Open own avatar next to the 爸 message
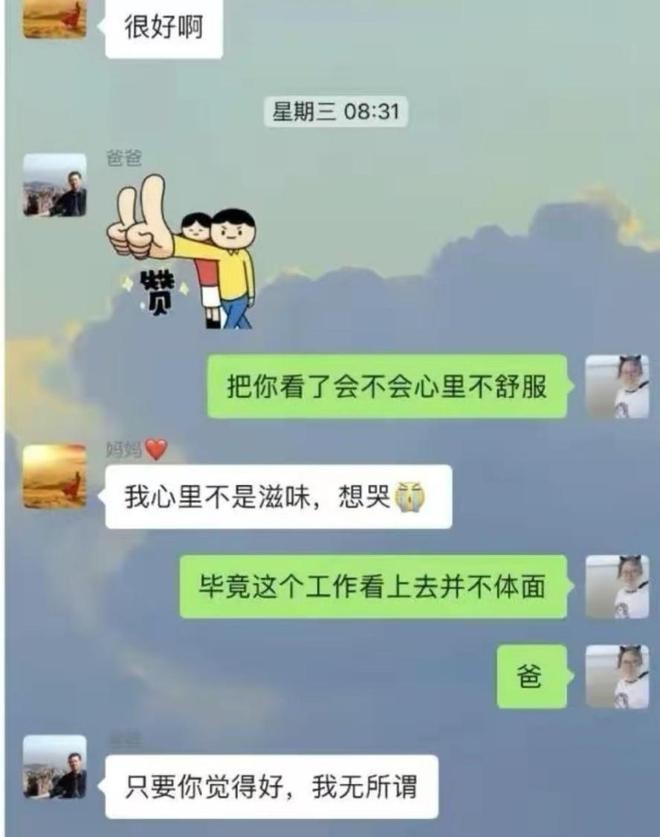Viewport: 660px width, 837px height. [x=616, y=677]
